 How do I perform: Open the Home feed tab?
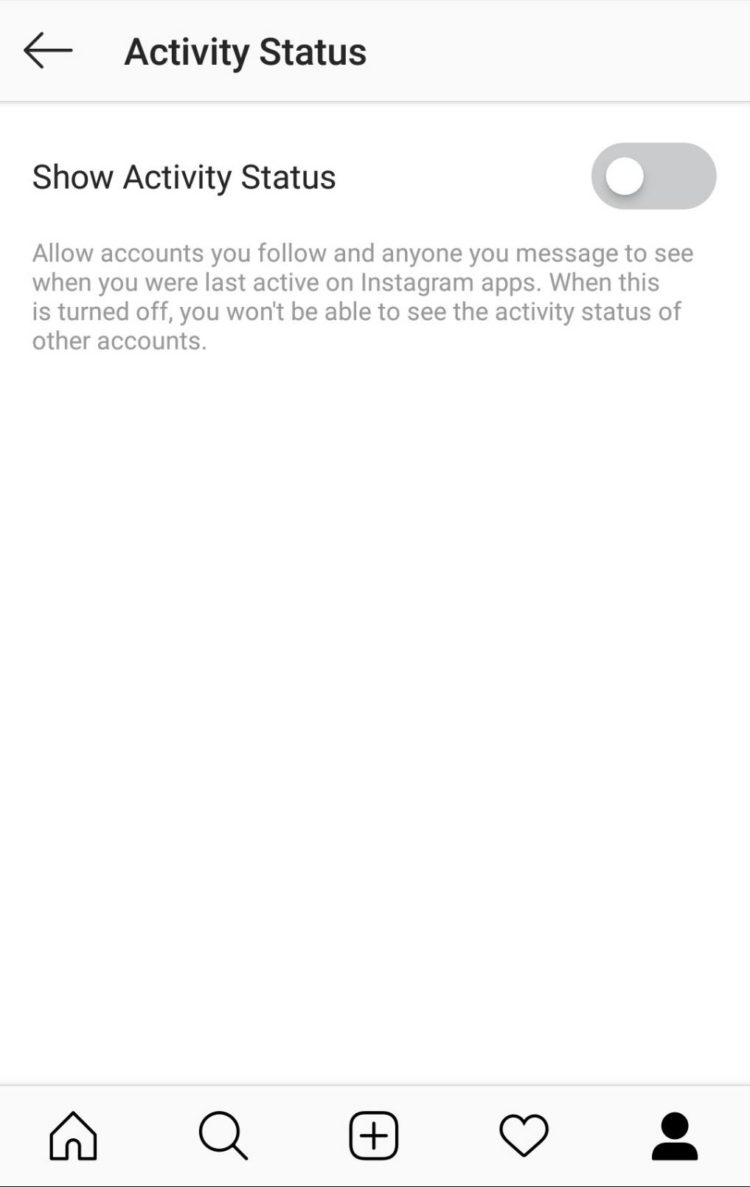coord(73,1136)
